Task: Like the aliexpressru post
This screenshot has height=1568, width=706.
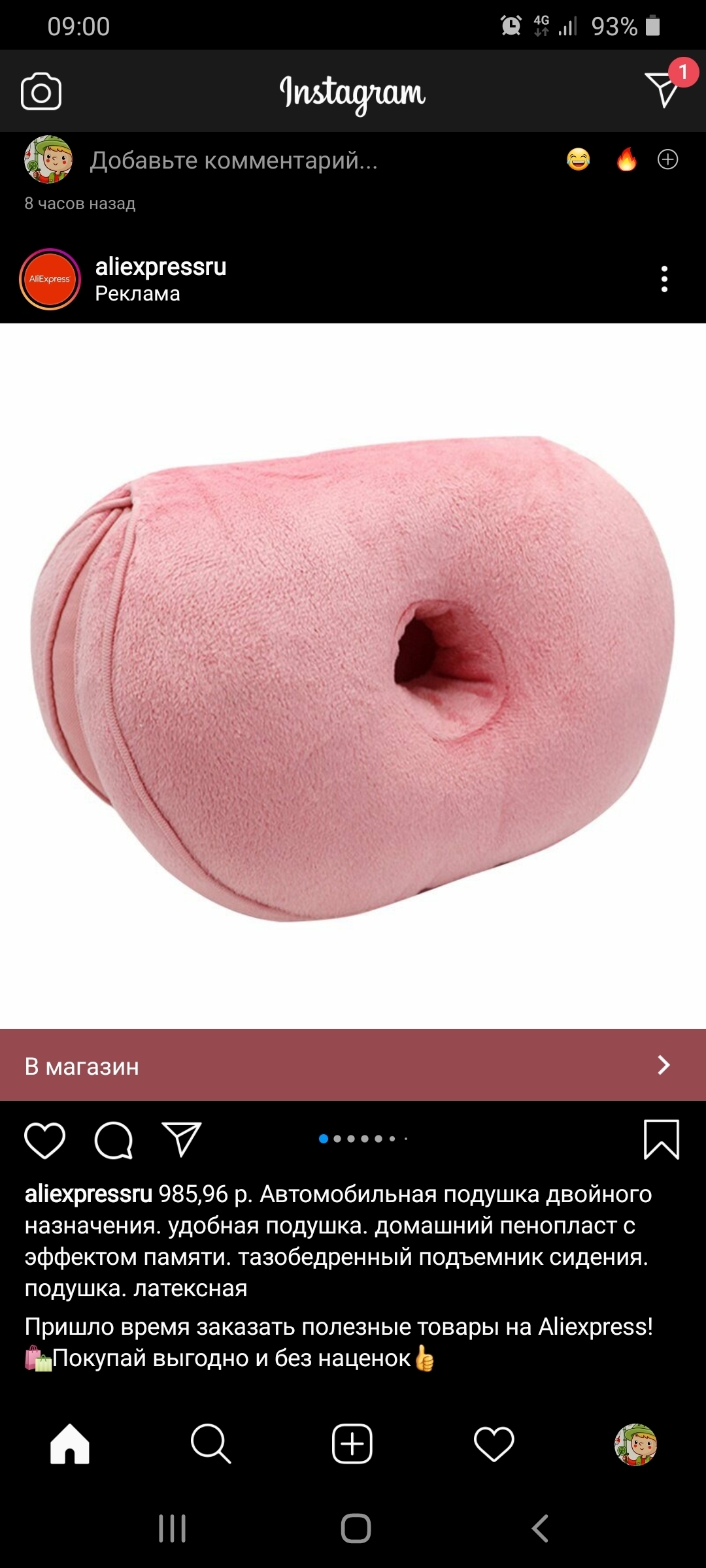Action: (44, 1140)
